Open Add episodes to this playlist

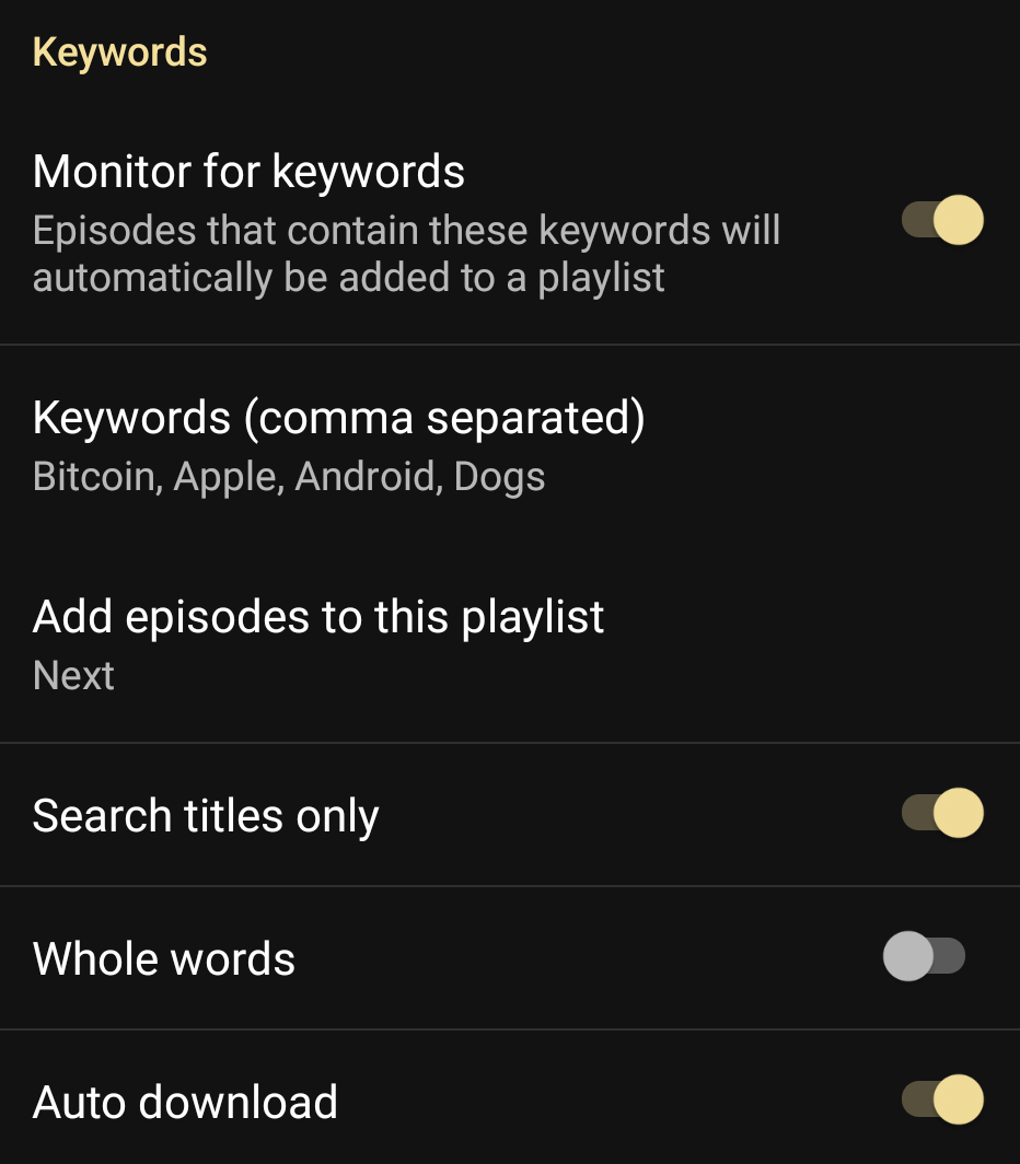318,645
